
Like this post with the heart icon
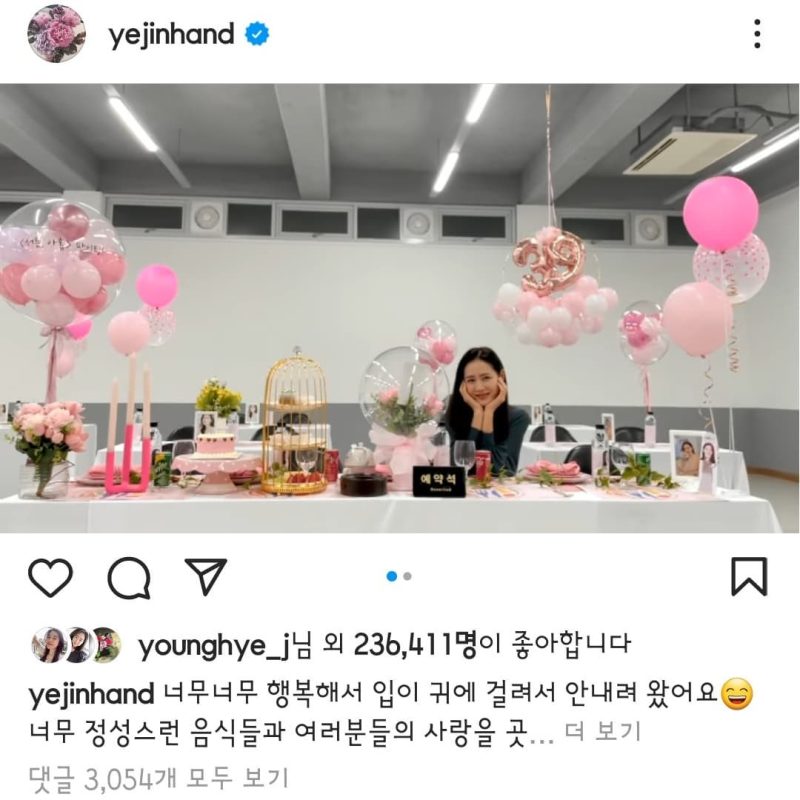coord(50,577)
